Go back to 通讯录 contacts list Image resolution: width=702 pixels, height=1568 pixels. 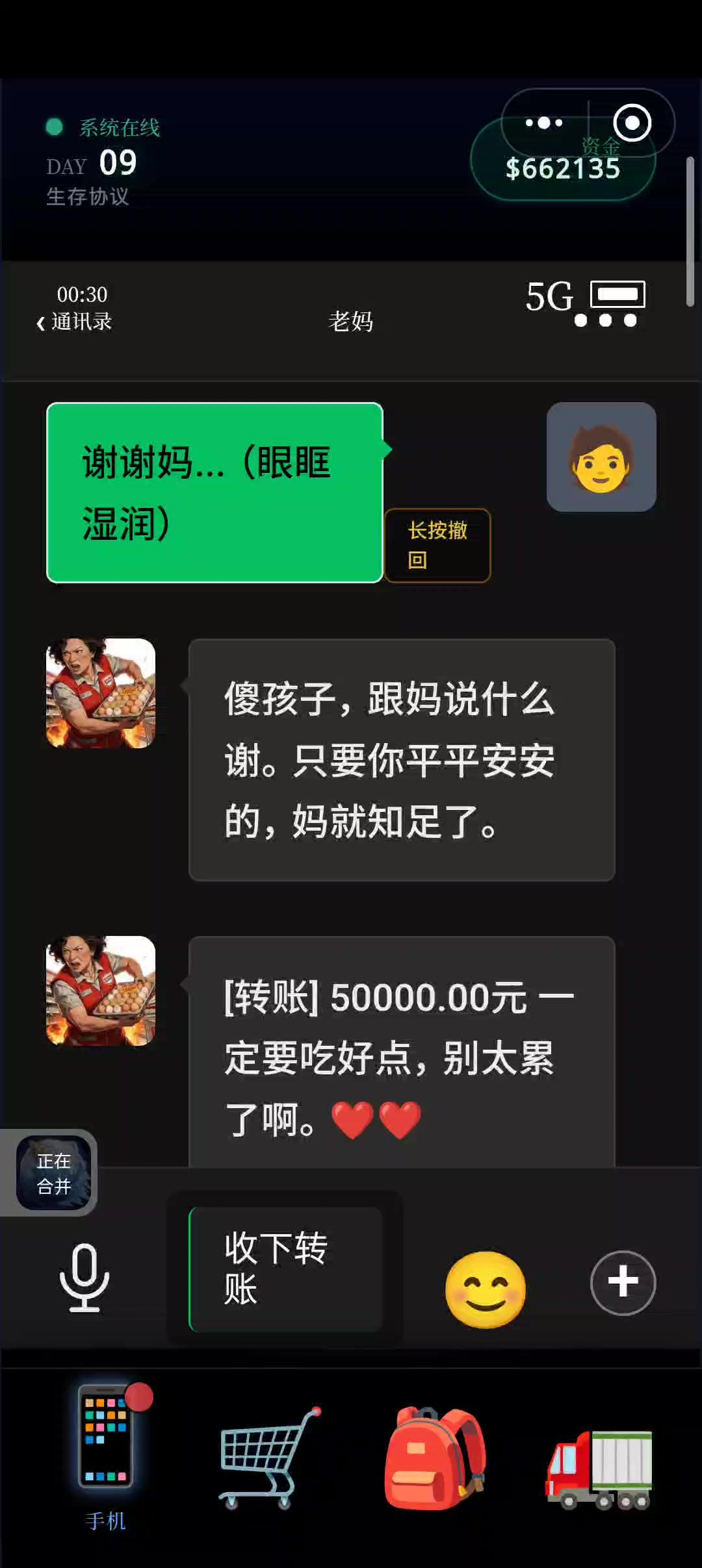[75, 322]
